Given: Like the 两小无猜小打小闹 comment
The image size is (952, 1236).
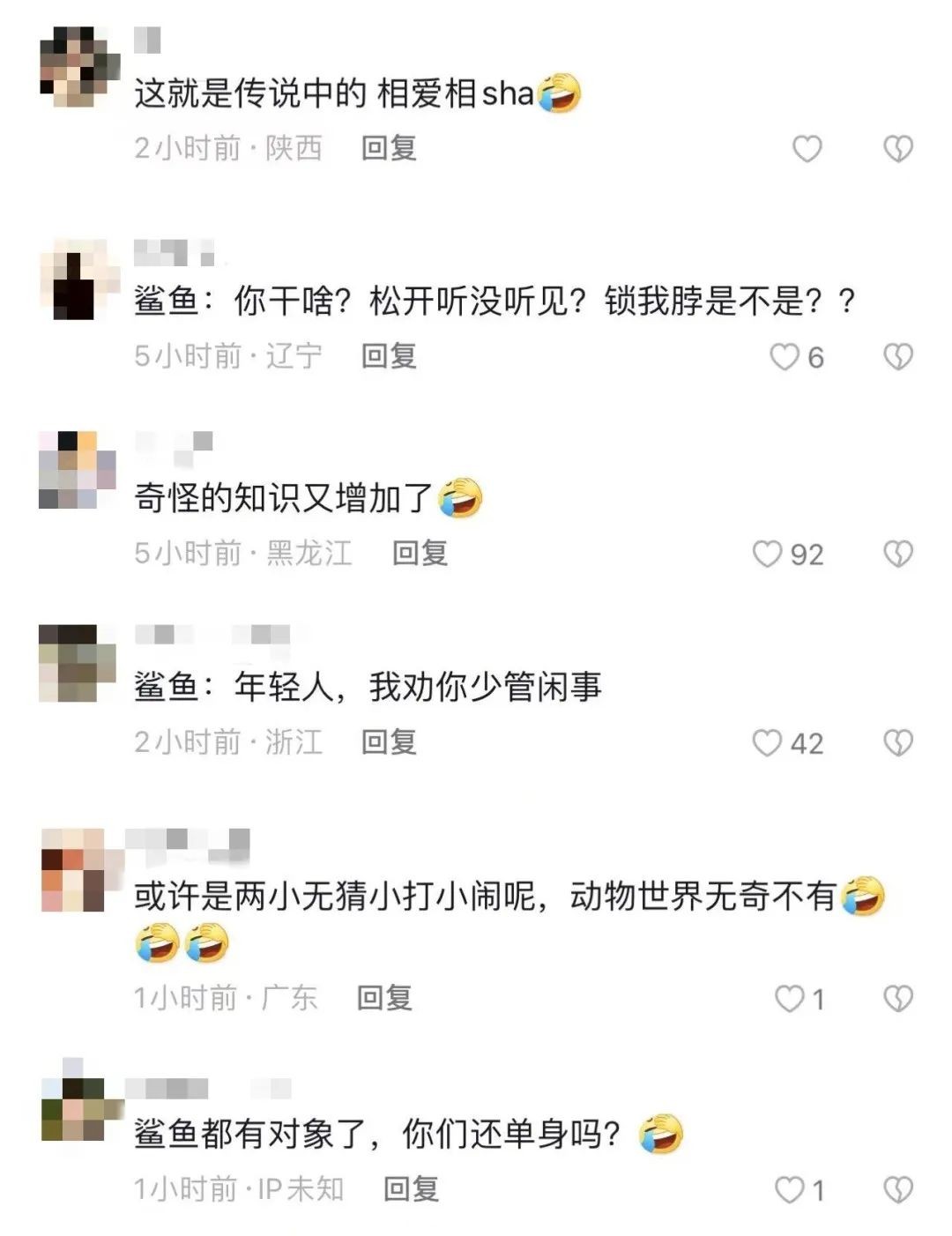Looking at the screenshot, I should [x=789, y=999].
